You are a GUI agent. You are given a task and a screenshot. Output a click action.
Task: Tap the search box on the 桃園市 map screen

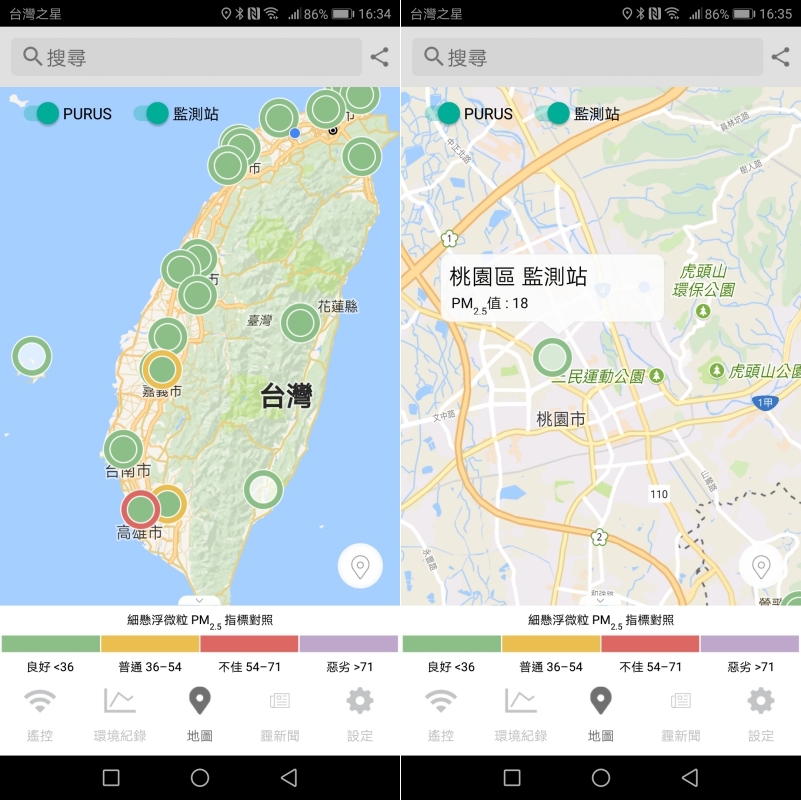587,57
